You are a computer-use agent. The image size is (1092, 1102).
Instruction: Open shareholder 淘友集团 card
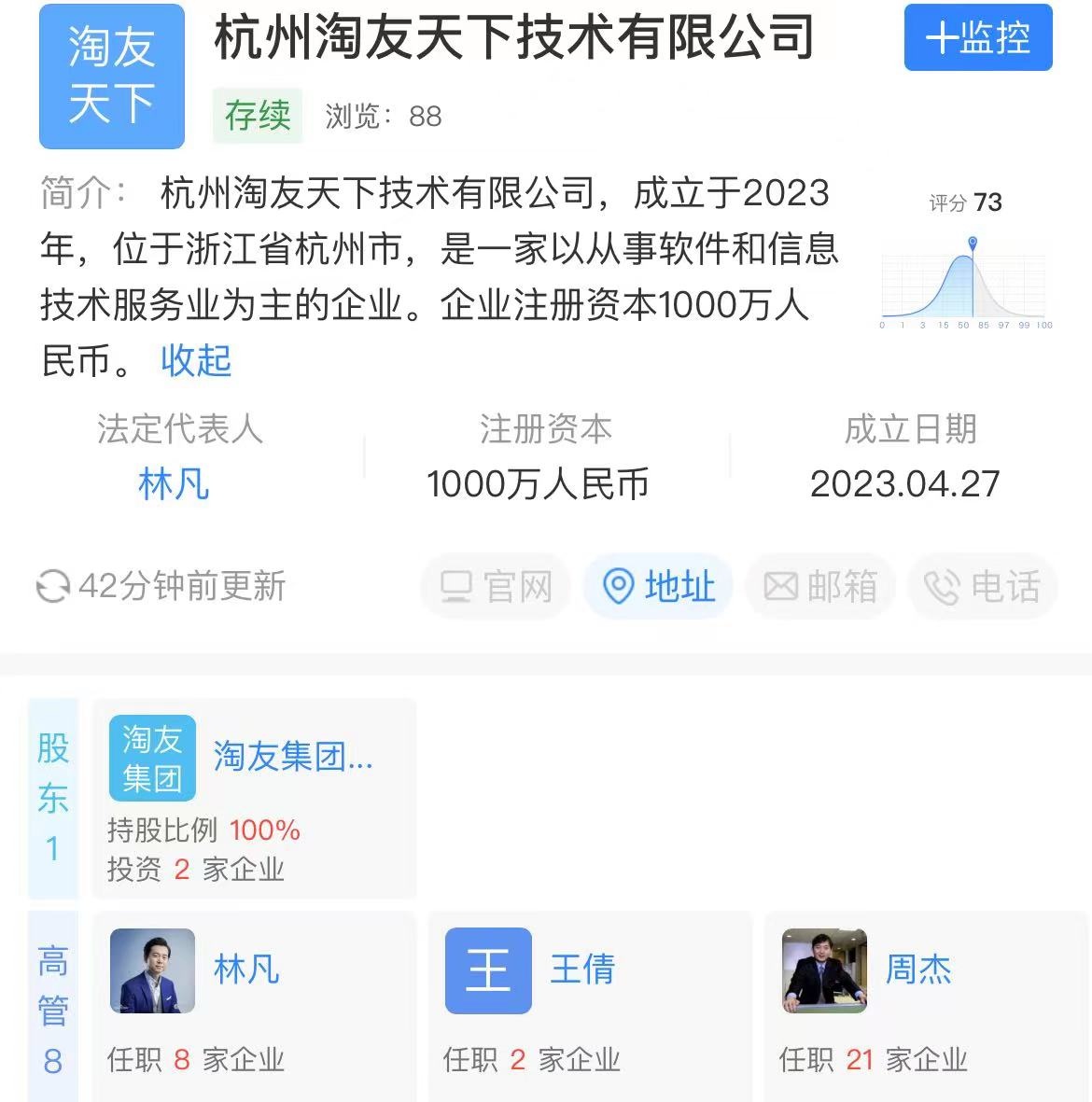click(x=254, y=798)
